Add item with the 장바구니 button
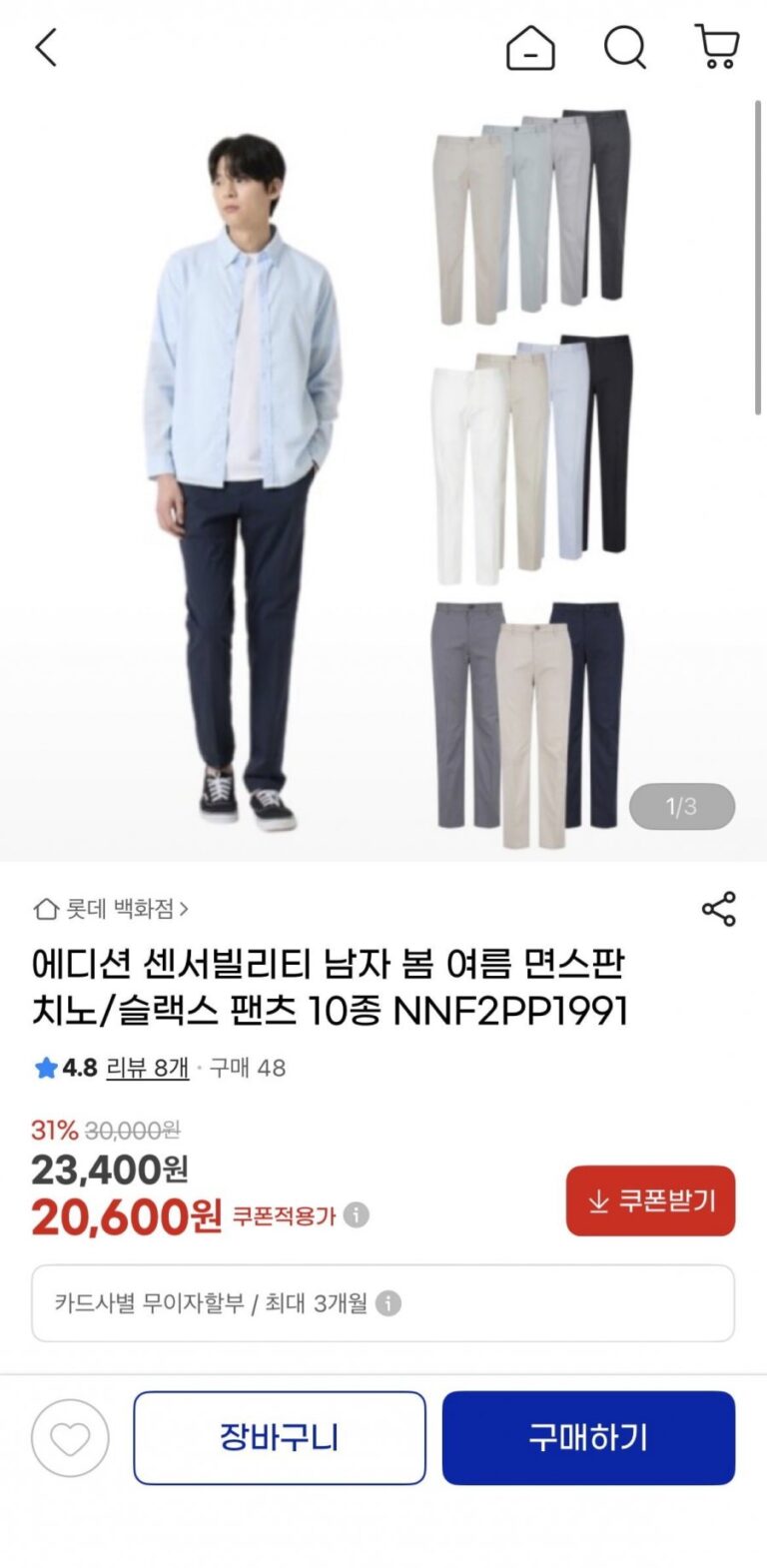Screen dimensions: 767x1568 pyautogui.click(x=280, y=1438)
